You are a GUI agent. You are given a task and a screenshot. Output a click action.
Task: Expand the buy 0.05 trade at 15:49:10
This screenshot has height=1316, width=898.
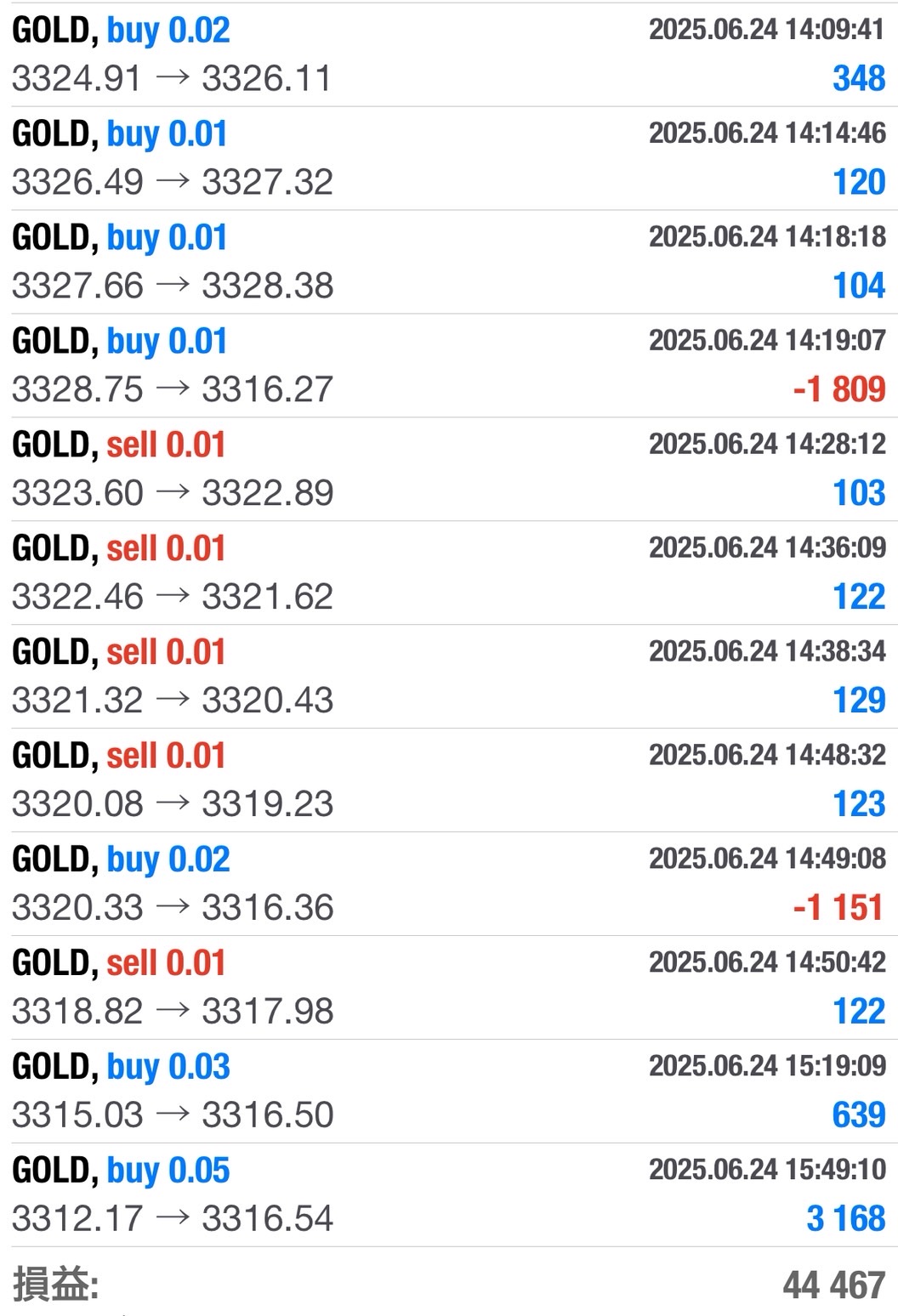(449, 1195)
